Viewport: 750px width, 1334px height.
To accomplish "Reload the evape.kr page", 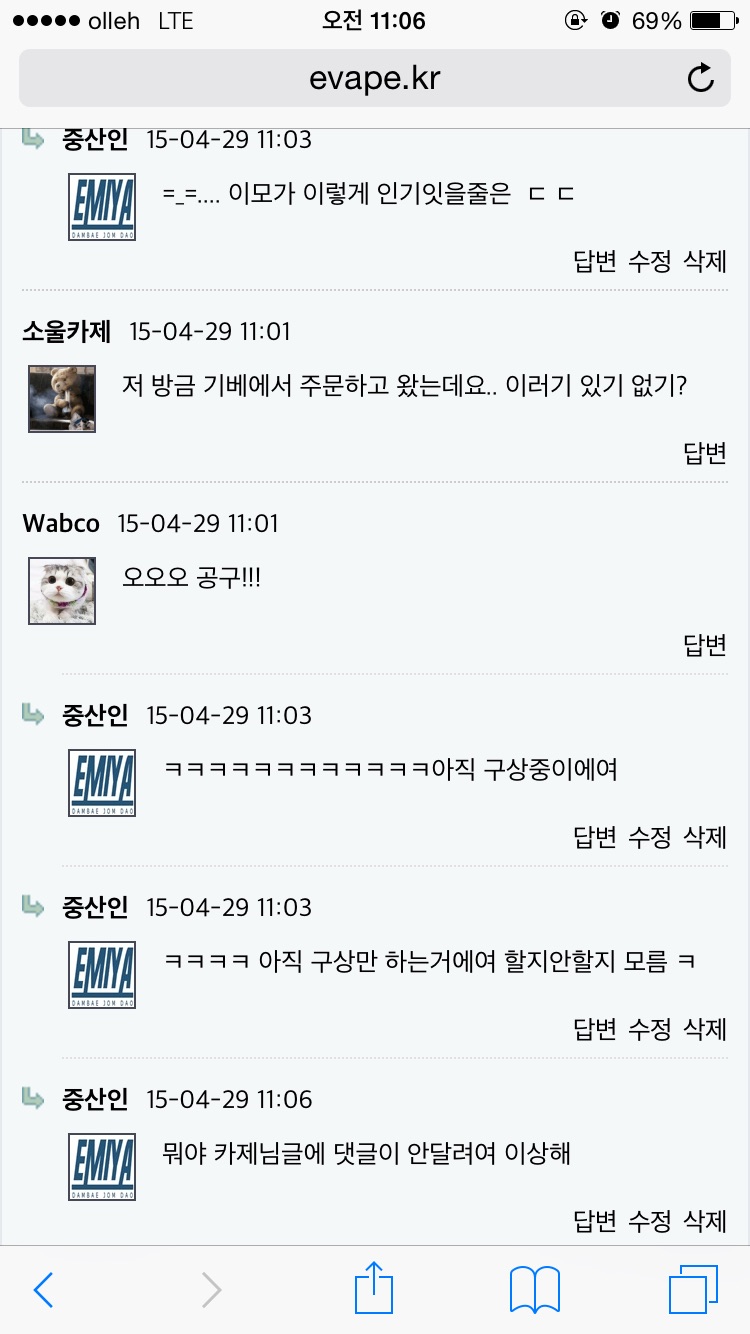I will tap(701, 78).
